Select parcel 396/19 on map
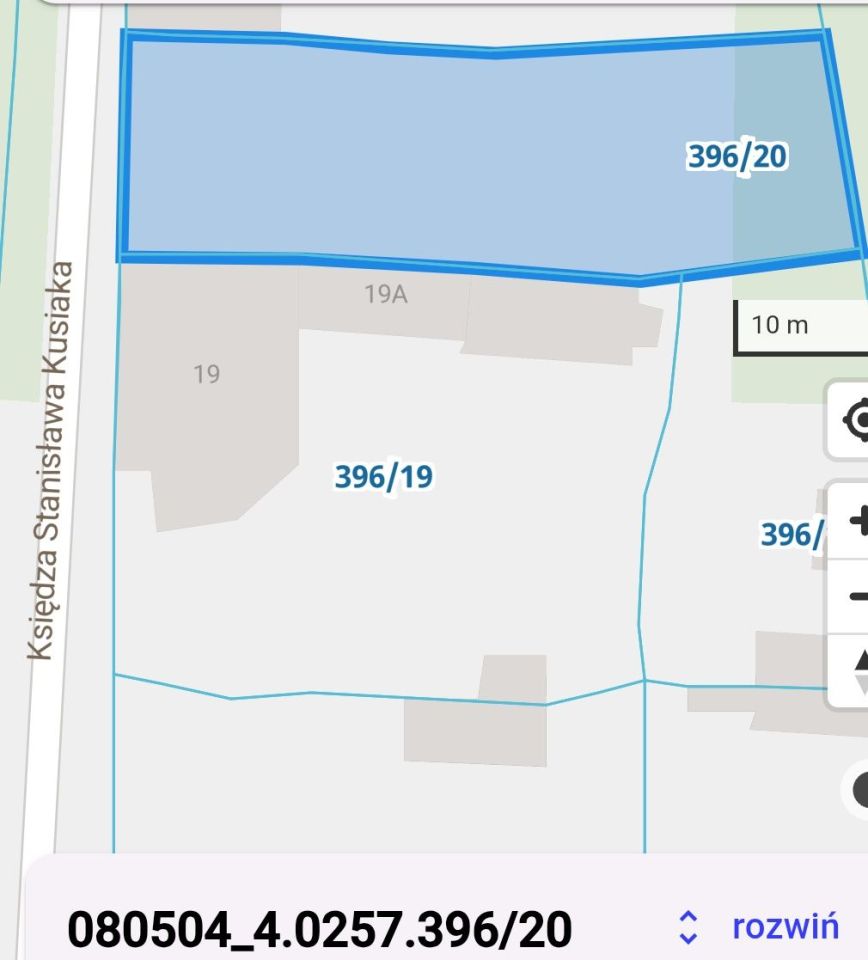The width and height of the screenshot is (868, 960). pos(384,477)
